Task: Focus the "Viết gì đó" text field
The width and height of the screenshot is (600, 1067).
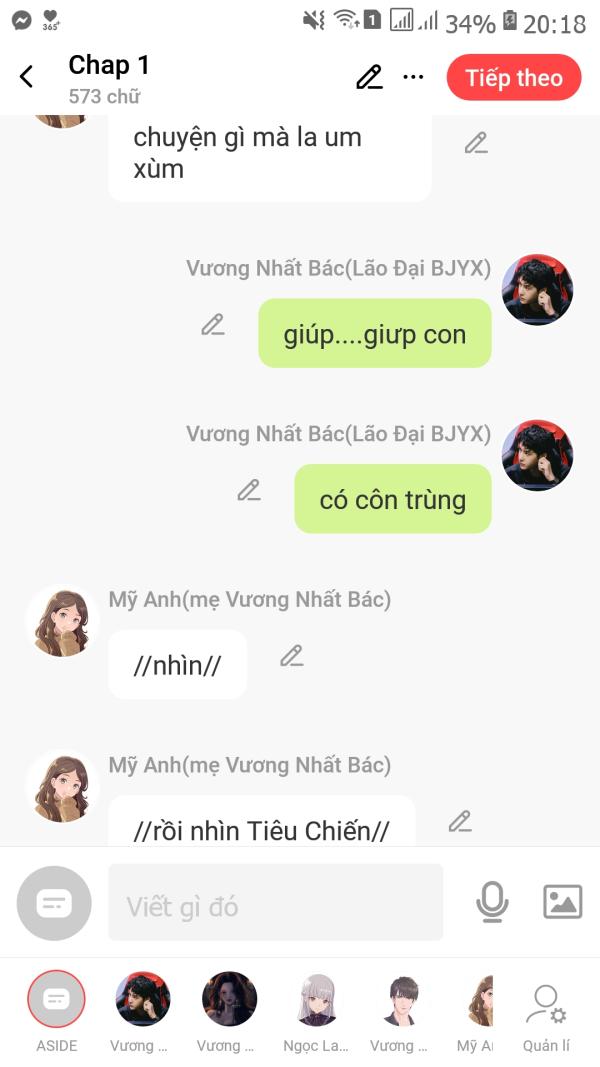Action: [275, 903]
